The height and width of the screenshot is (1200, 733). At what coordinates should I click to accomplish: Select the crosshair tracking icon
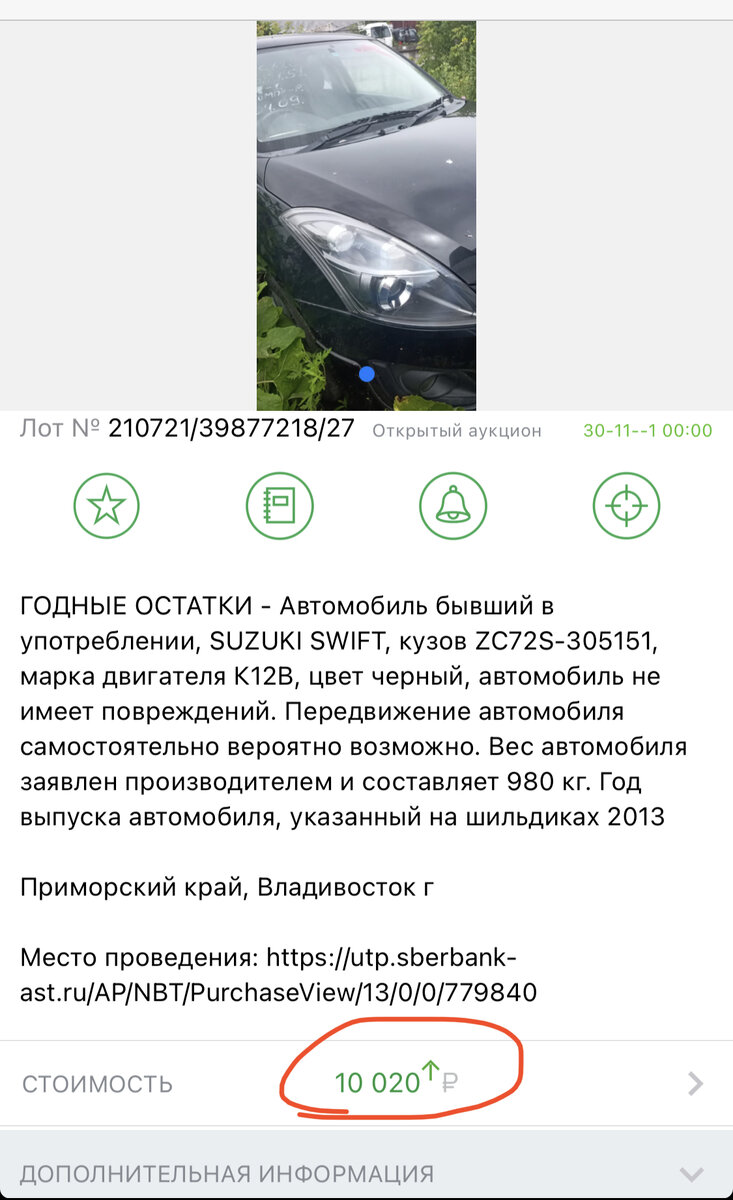pos(625,506)
